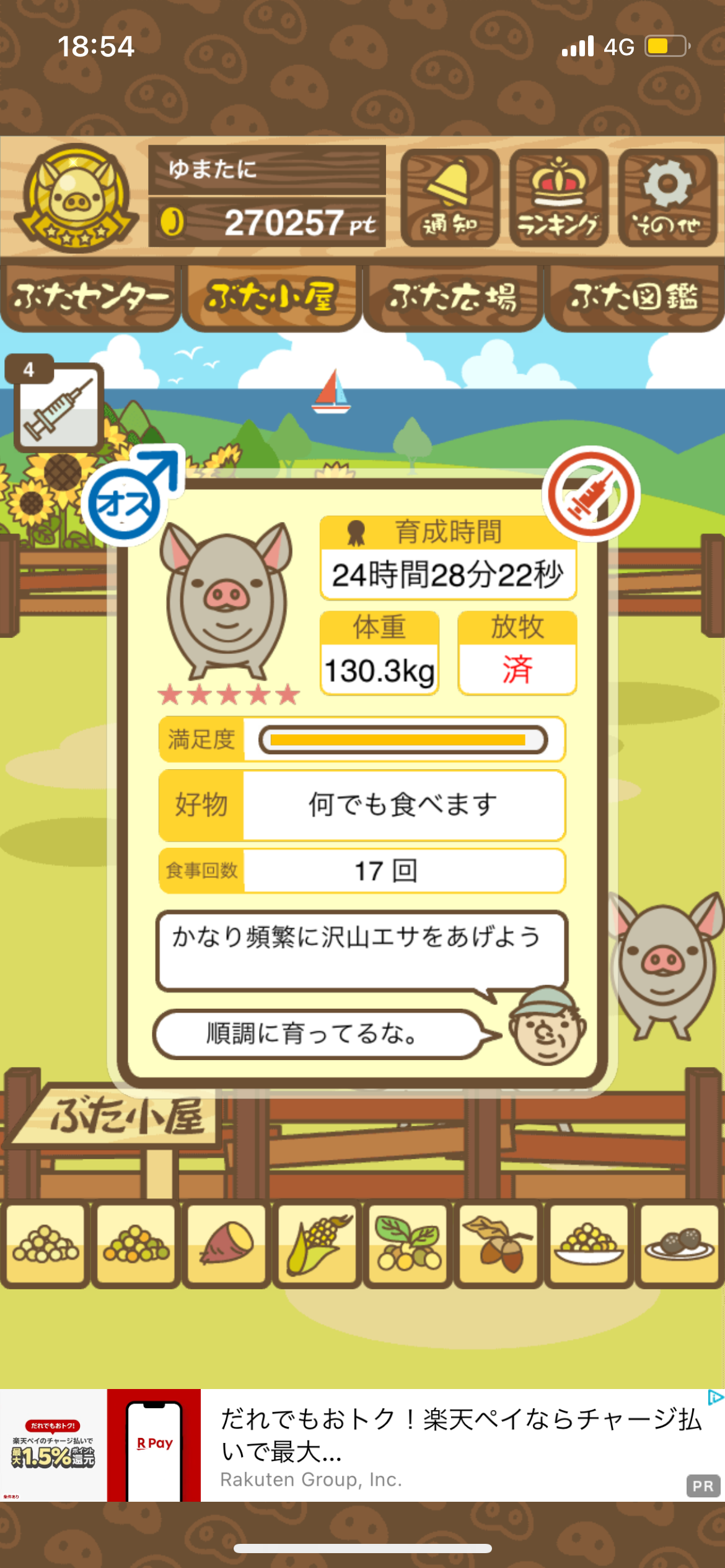
Task: Open the その他 gear settings
Action: coord(667,198)
